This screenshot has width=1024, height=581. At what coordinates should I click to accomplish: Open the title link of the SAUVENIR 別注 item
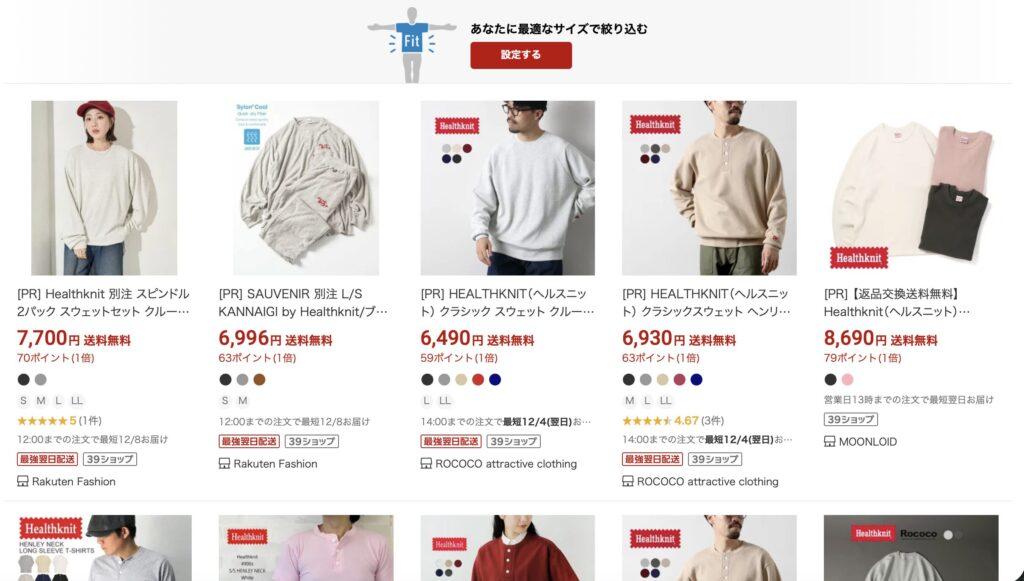[304, 303]
